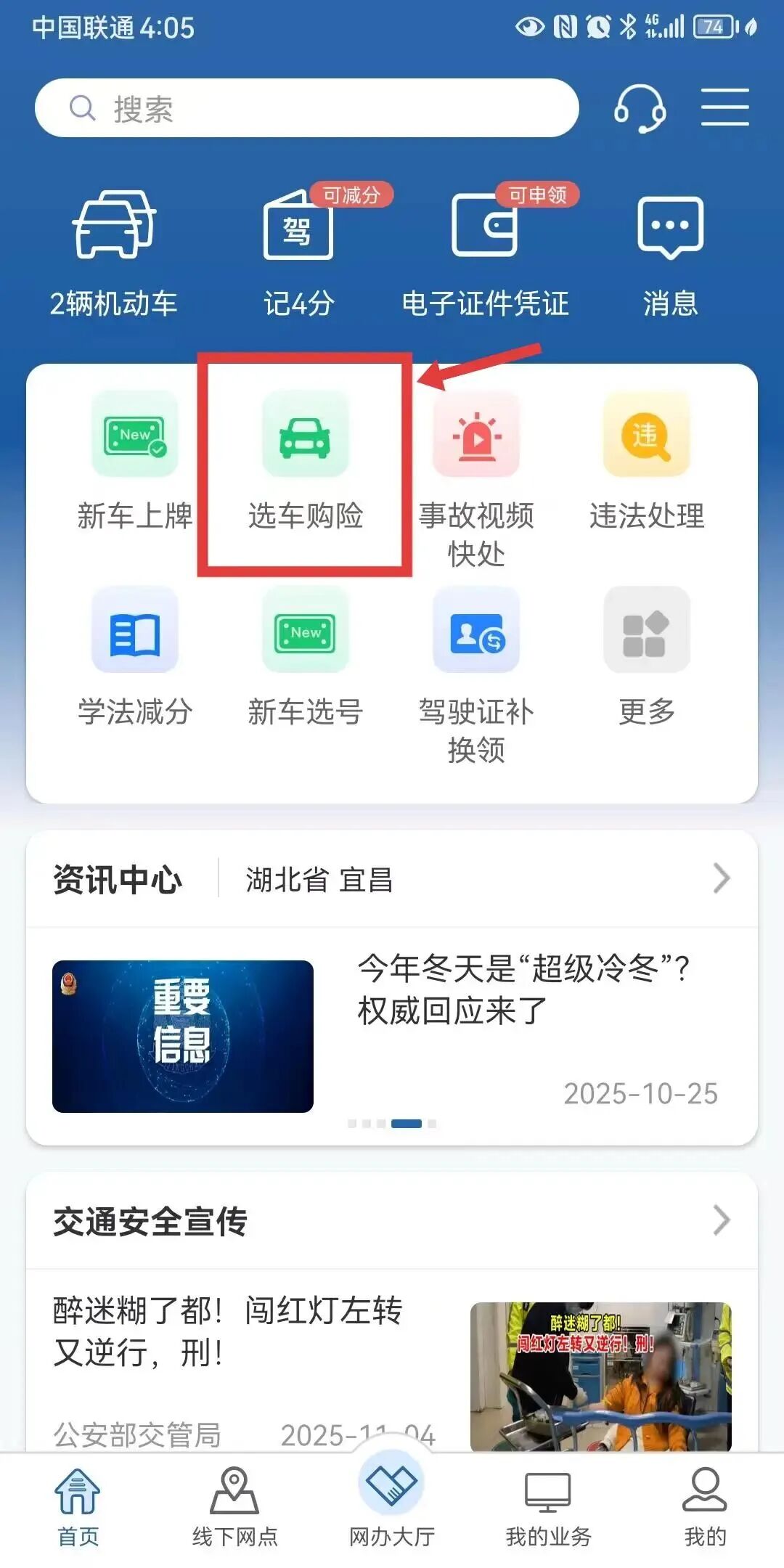Switch to 我的业务 tab
Image resolution: width=784 pixels, height=1568 pixels.
point(548,1506)
